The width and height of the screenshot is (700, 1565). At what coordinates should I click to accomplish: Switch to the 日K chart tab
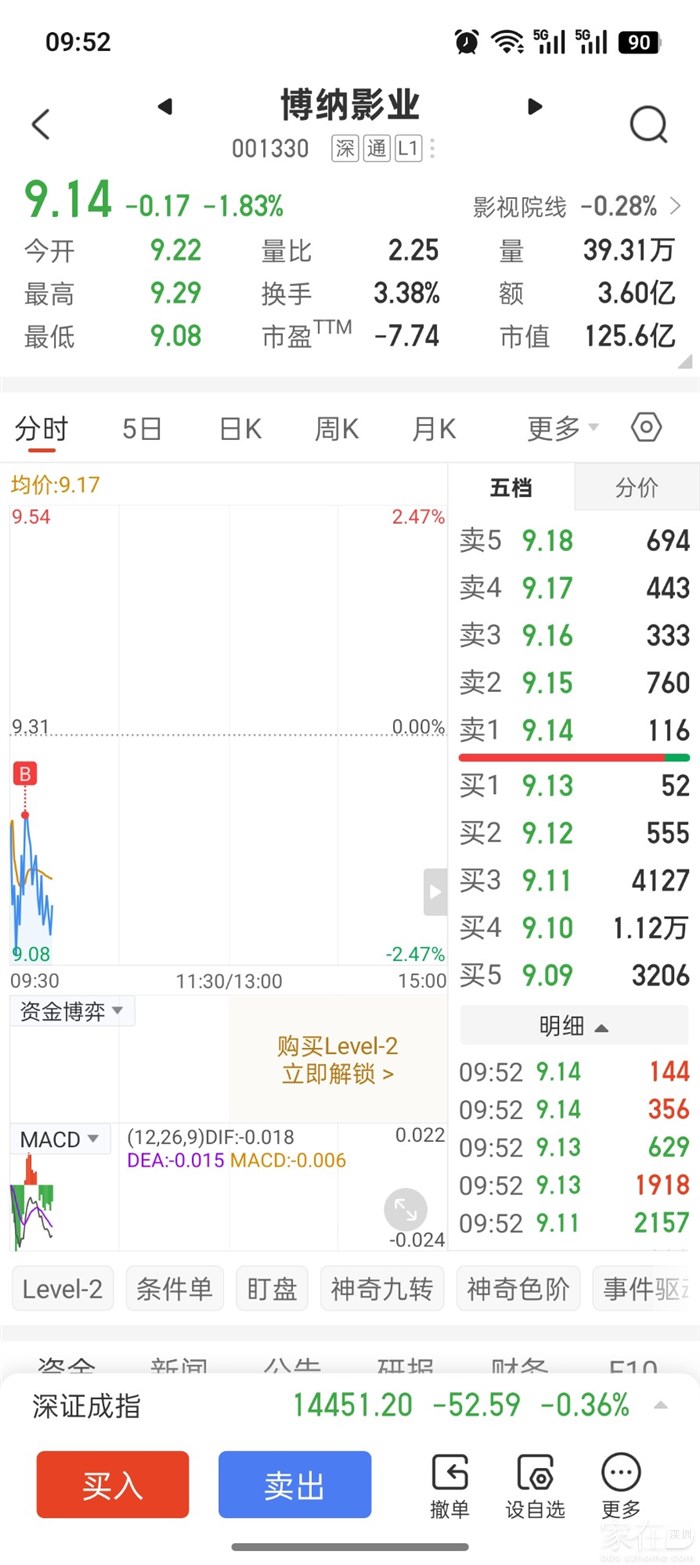(240, 429)
